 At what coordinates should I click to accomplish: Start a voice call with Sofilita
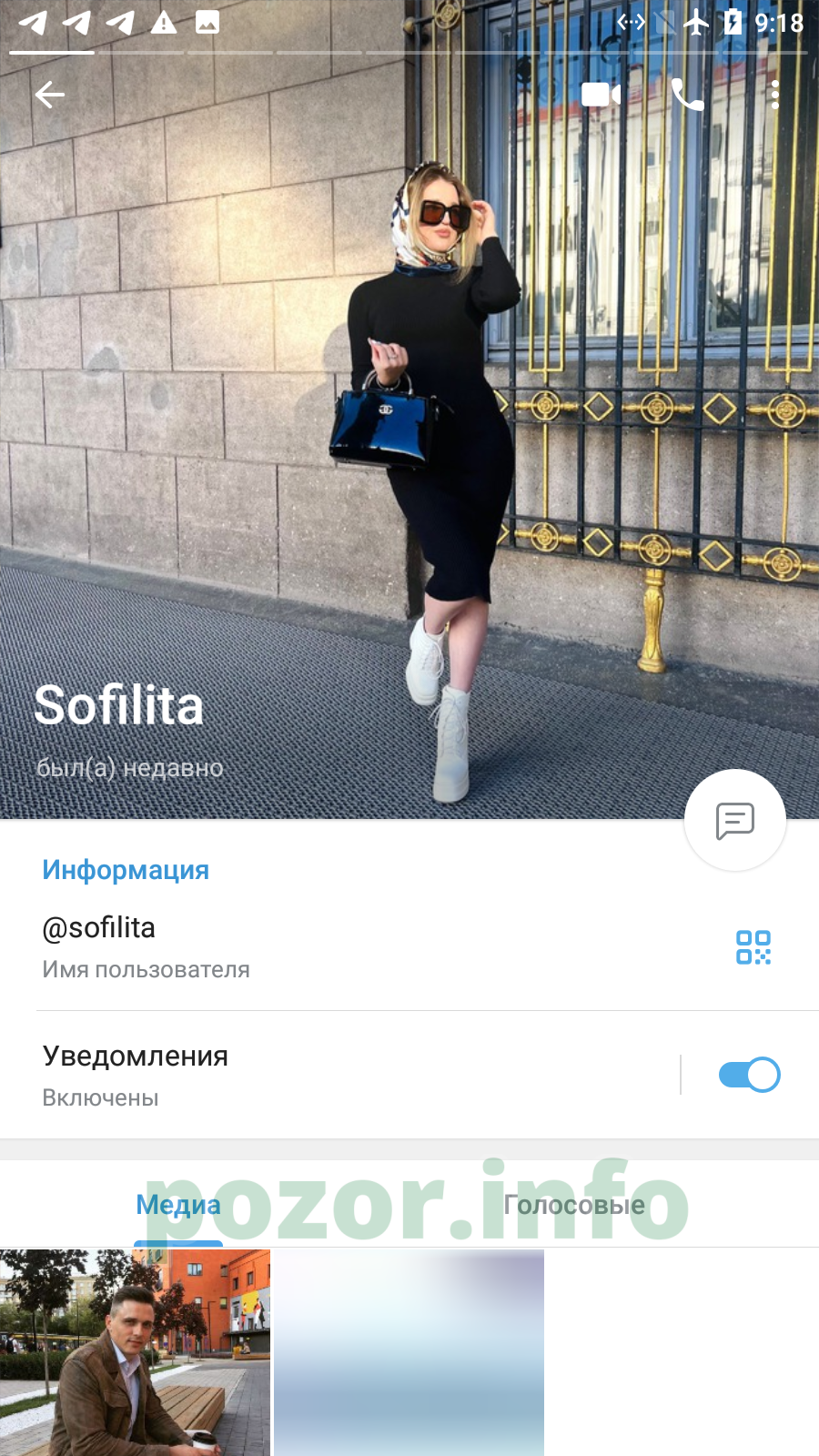[687, 95]
